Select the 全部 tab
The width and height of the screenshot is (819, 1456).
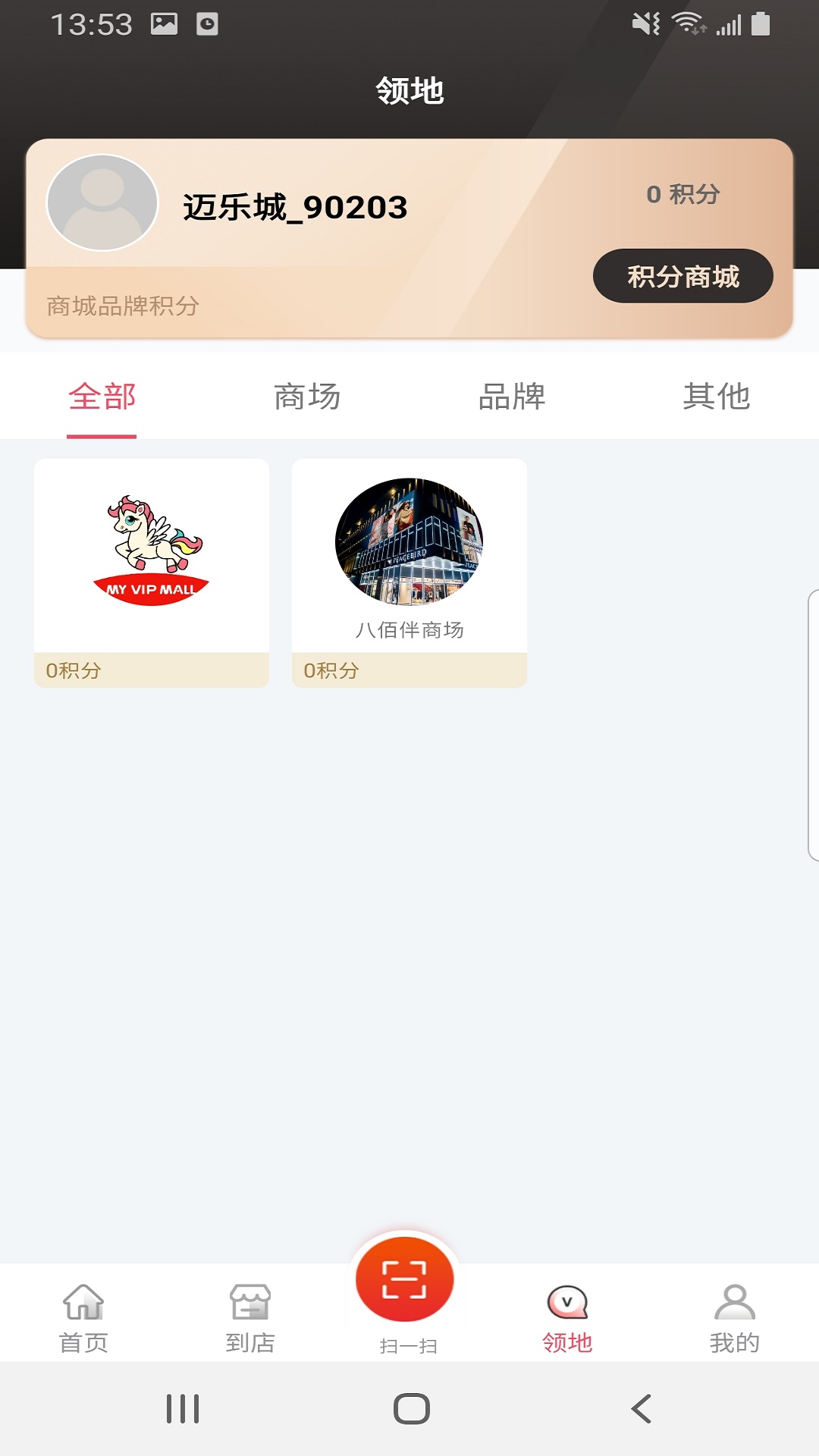[x=102, y=397]
